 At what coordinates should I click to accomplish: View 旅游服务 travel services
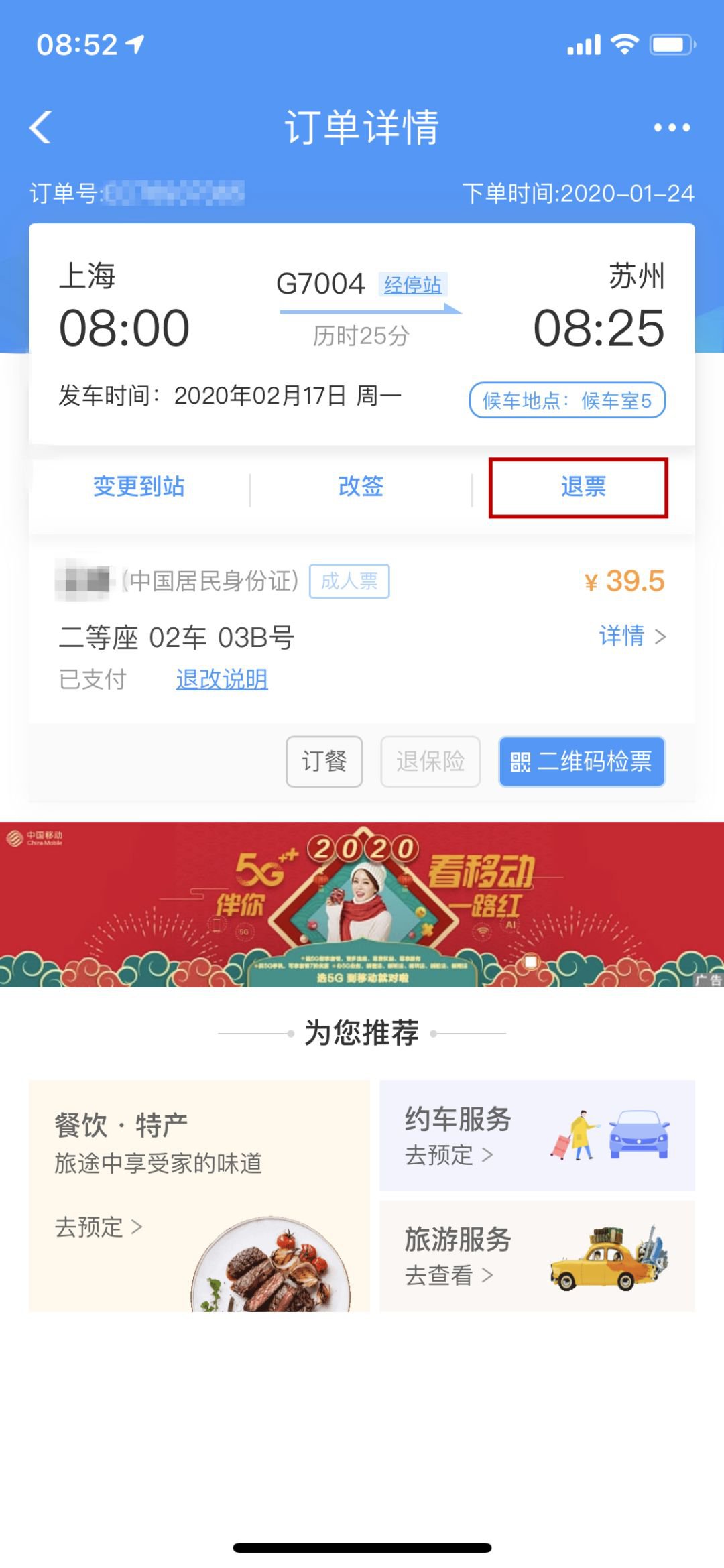coord(537,1256)
